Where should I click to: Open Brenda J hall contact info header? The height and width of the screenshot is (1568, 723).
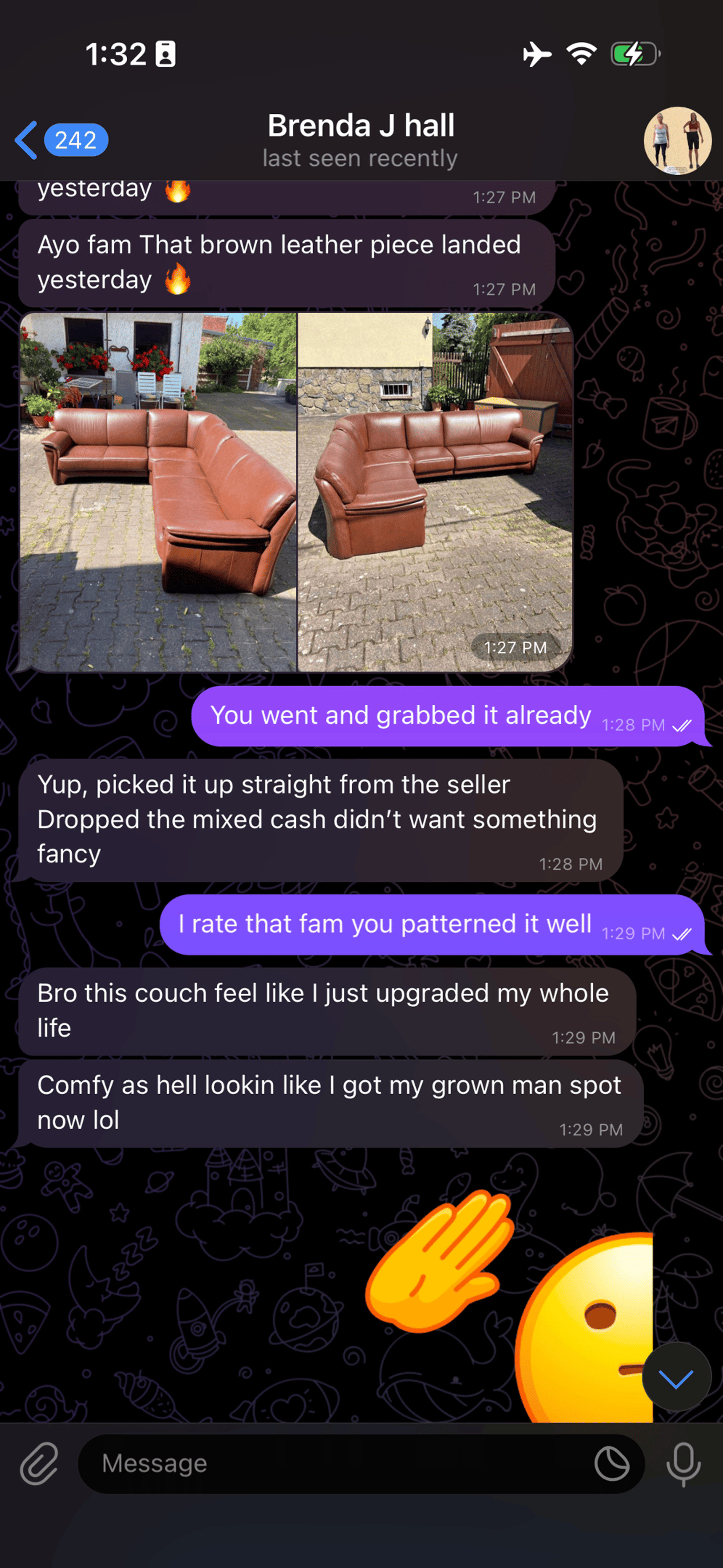361,140
